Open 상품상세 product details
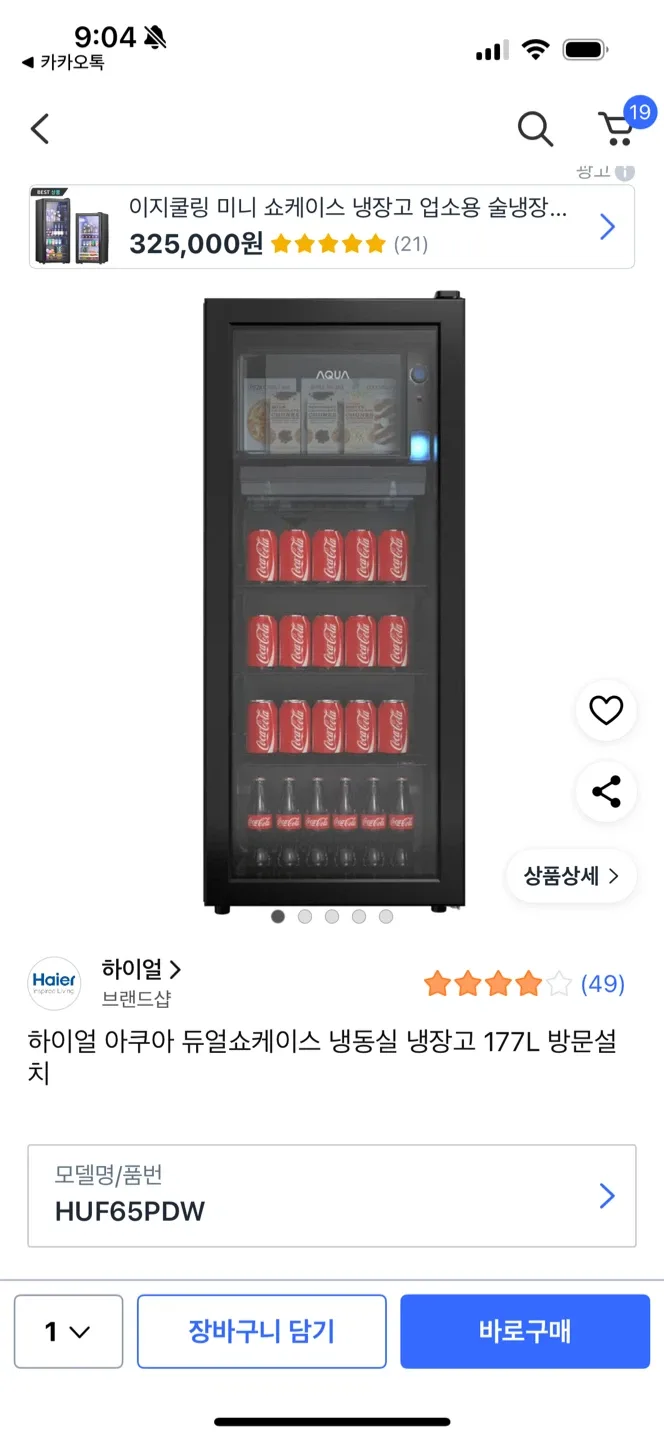 coord(571,877)
